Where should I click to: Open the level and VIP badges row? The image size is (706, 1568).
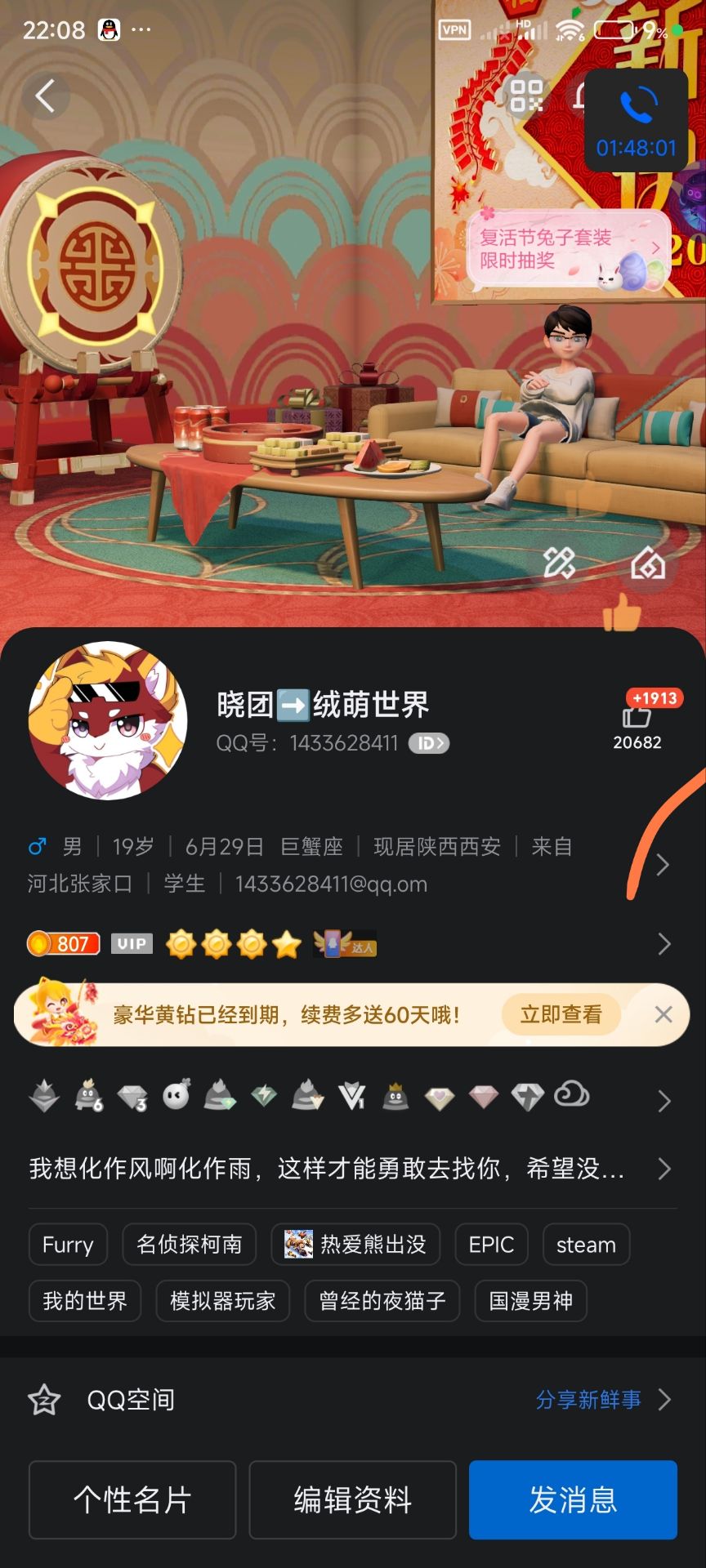tap(352, 944)
